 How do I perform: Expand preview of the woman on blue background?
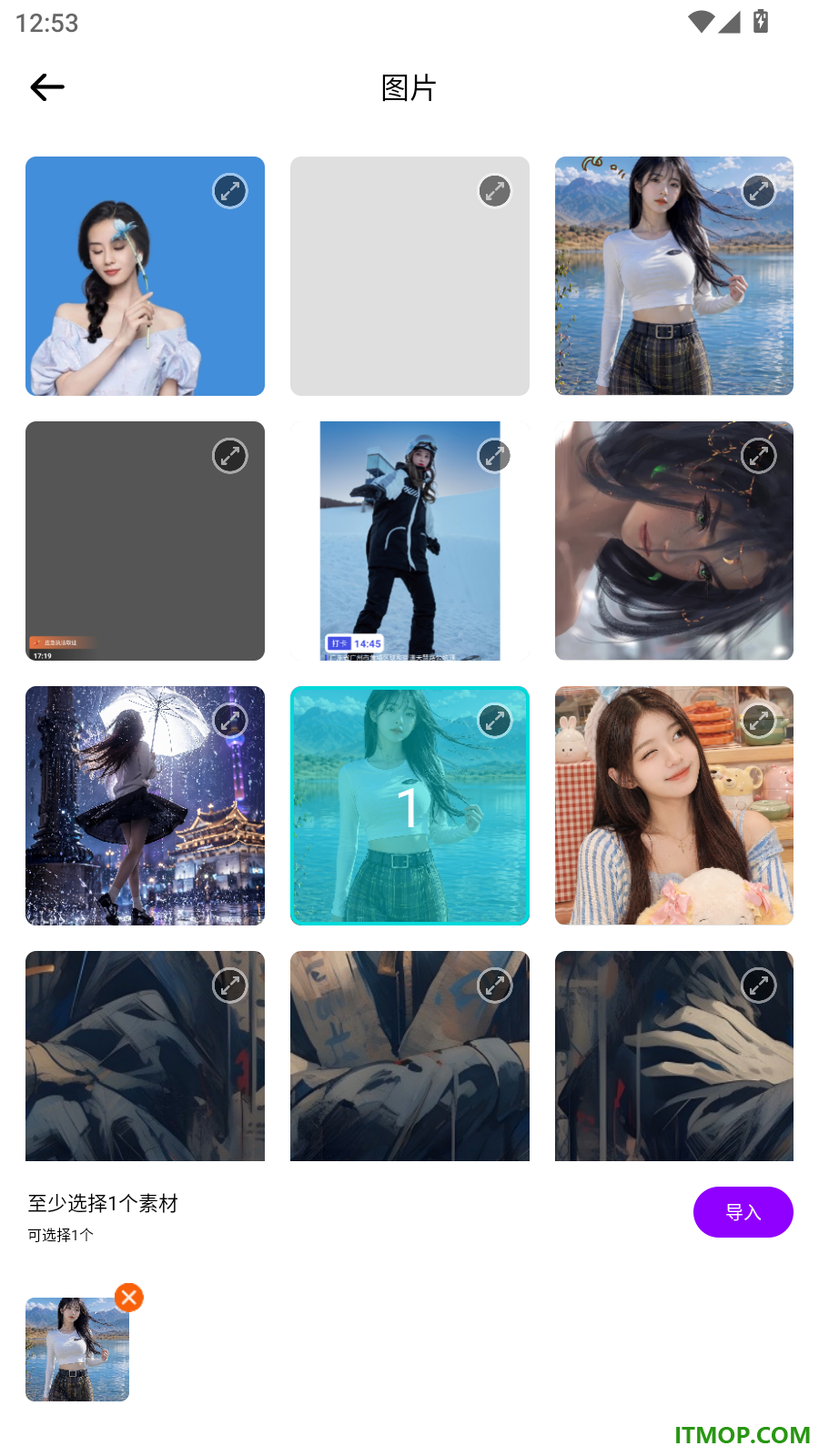pos(230,191)
